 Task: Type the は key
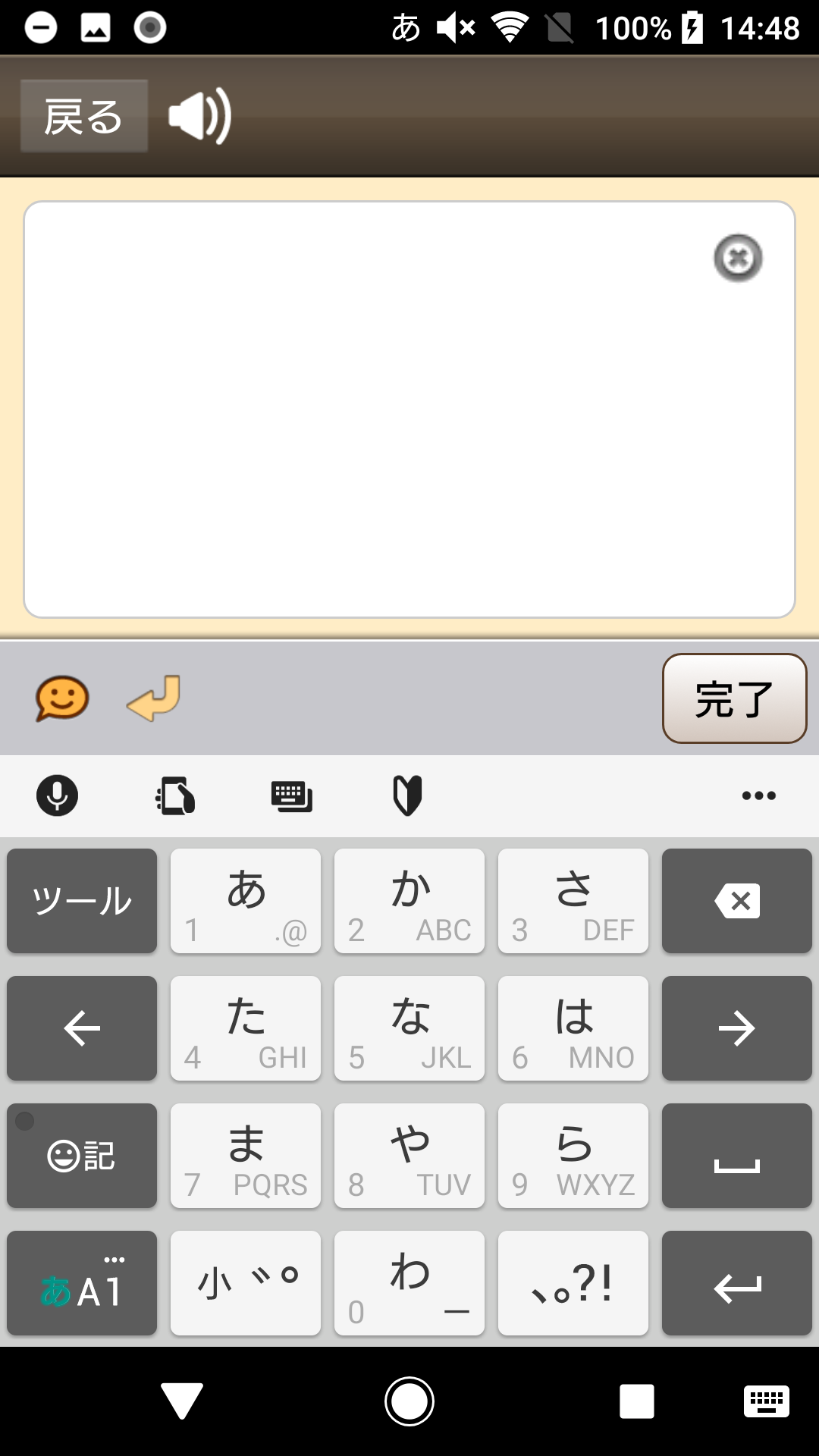tap(573, 1028)
